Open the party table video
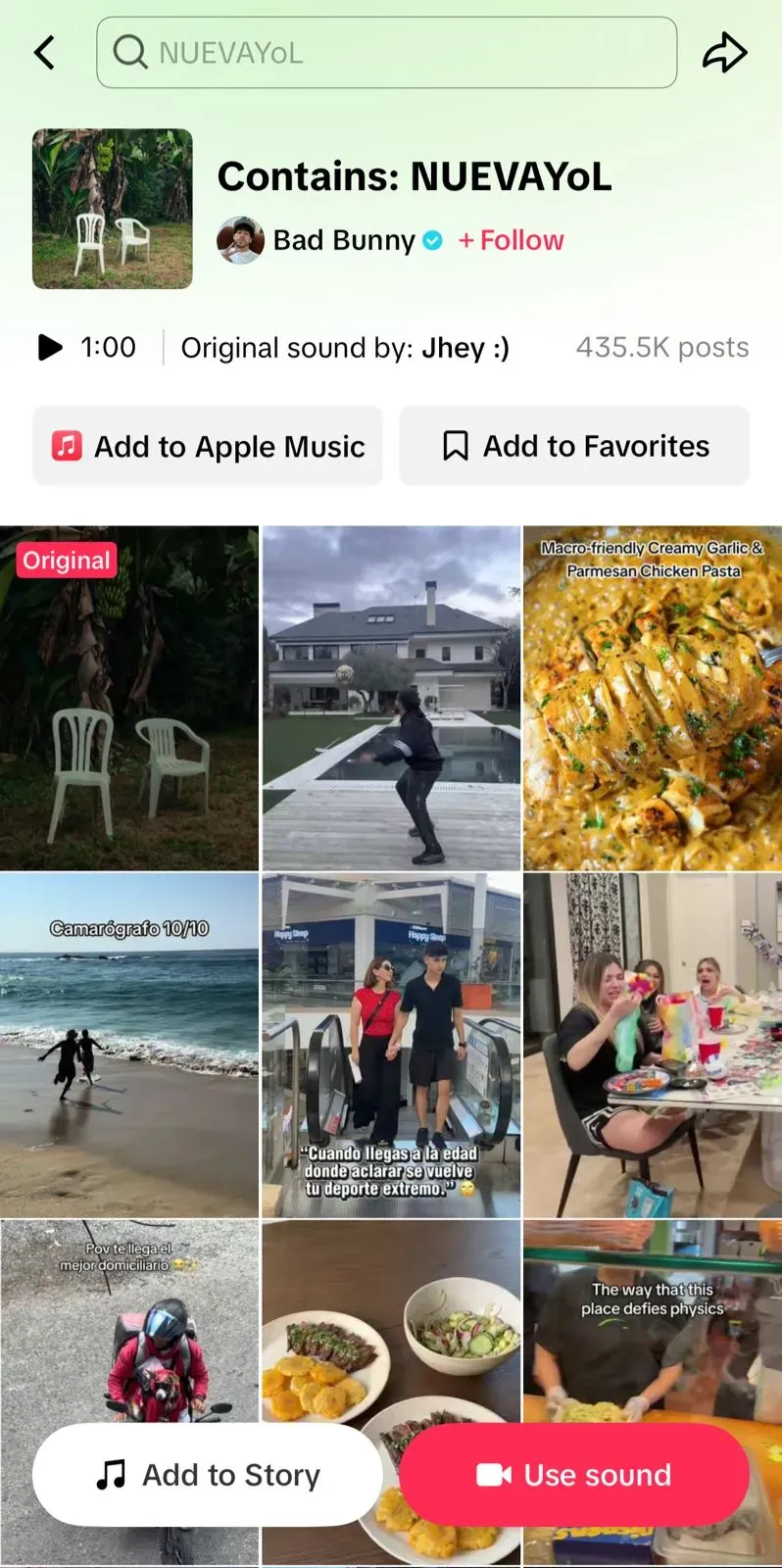Image resolution: width=782 pixels, height=1568 pixels. [652, 1045]
